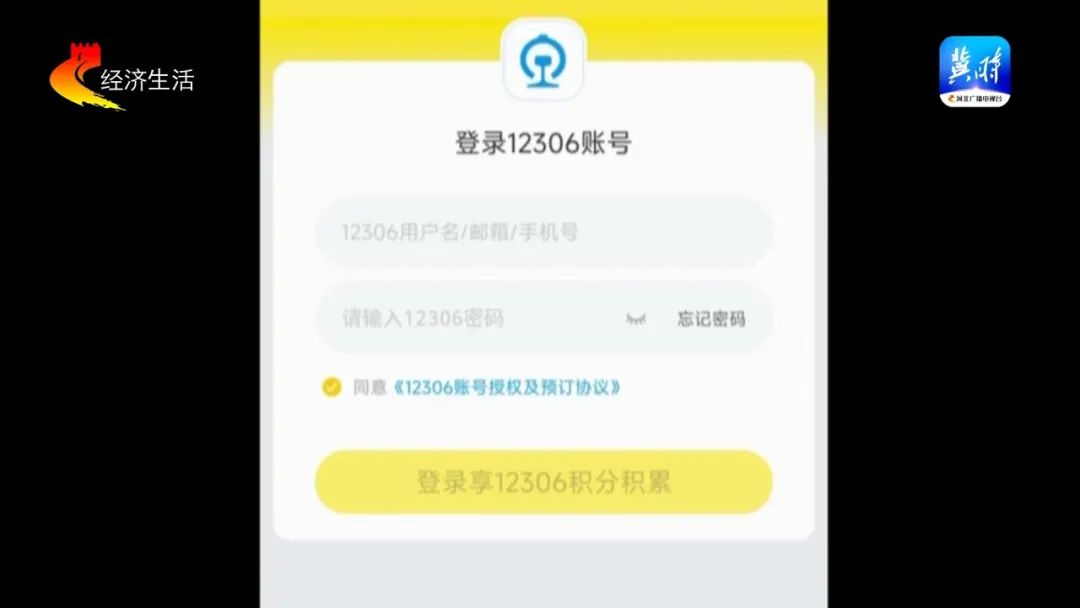1080x608 pixels.
Task: Tap the 登录享12306积分积累 login button
Action: point(543,482)
